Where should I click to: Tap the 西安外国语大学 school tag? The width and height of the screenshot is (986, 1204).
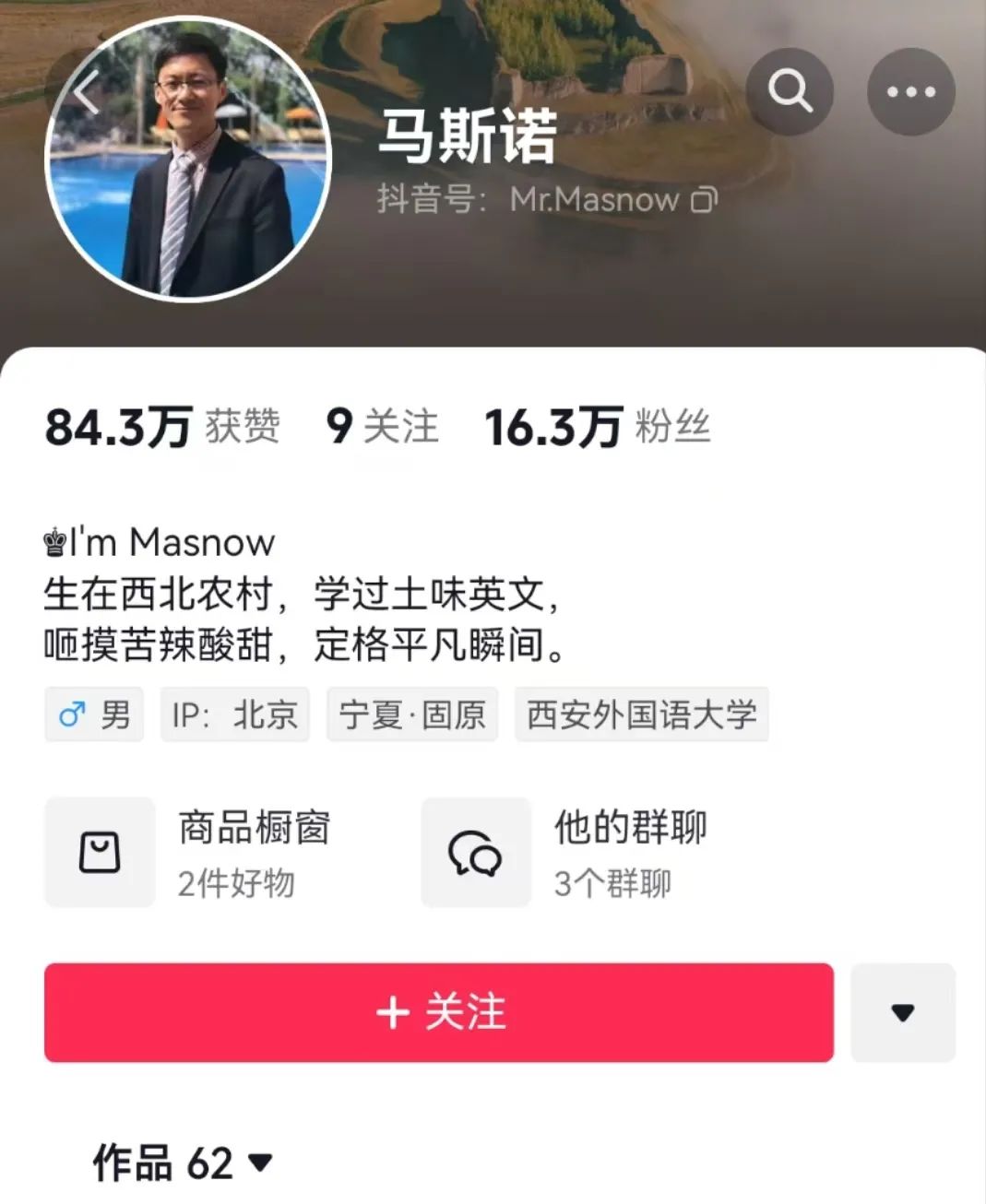(x=641, y=714)
